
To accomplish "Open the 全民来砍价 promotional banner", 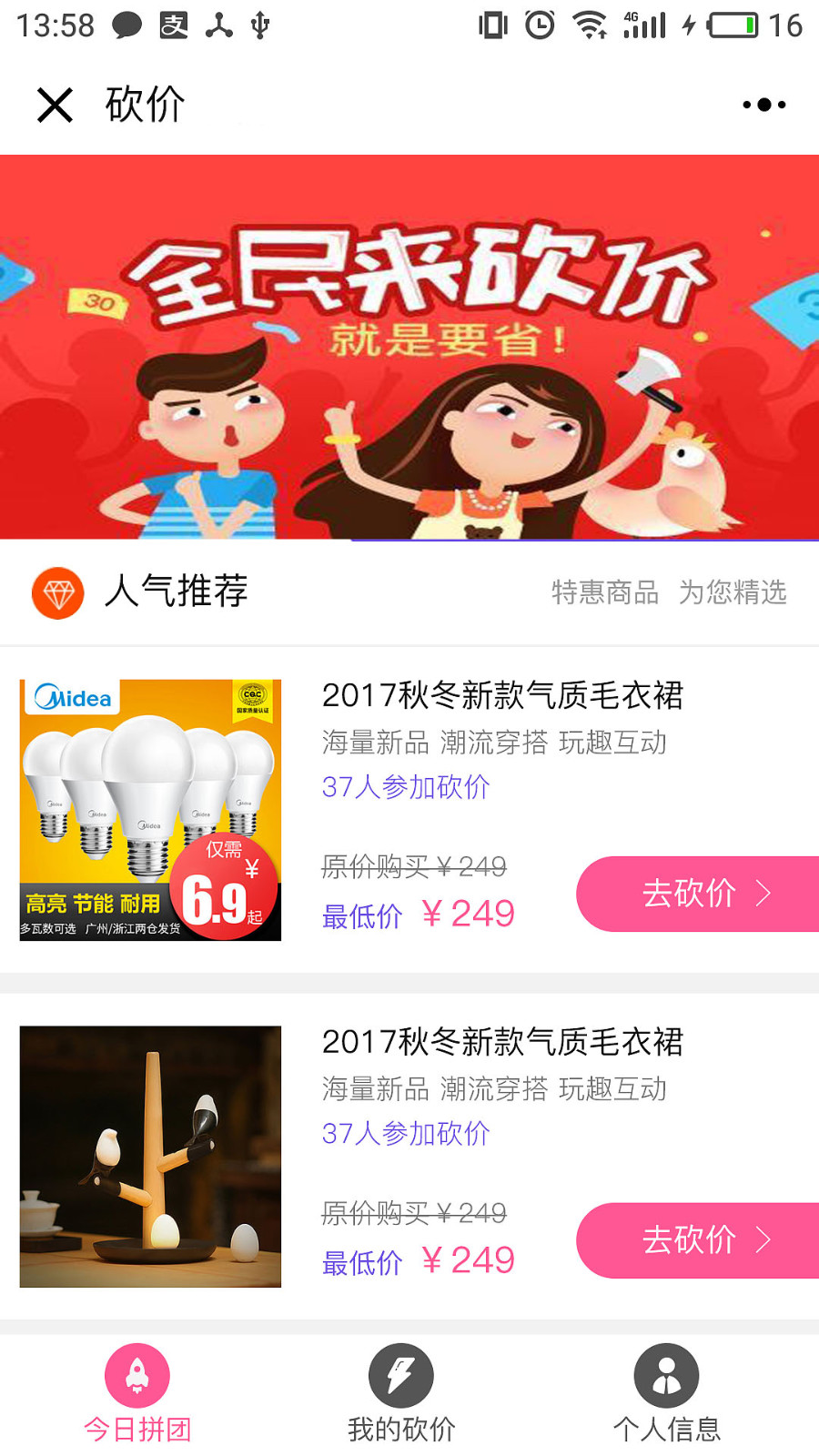I will (x=409, y=346).
